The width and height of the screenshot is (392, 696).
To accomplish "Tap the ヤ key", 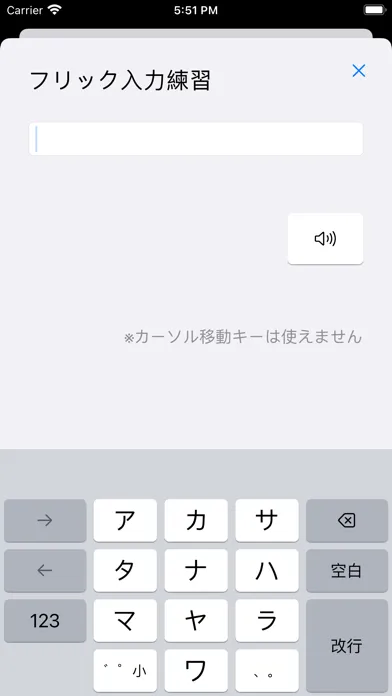I will (x=196, y=621).
